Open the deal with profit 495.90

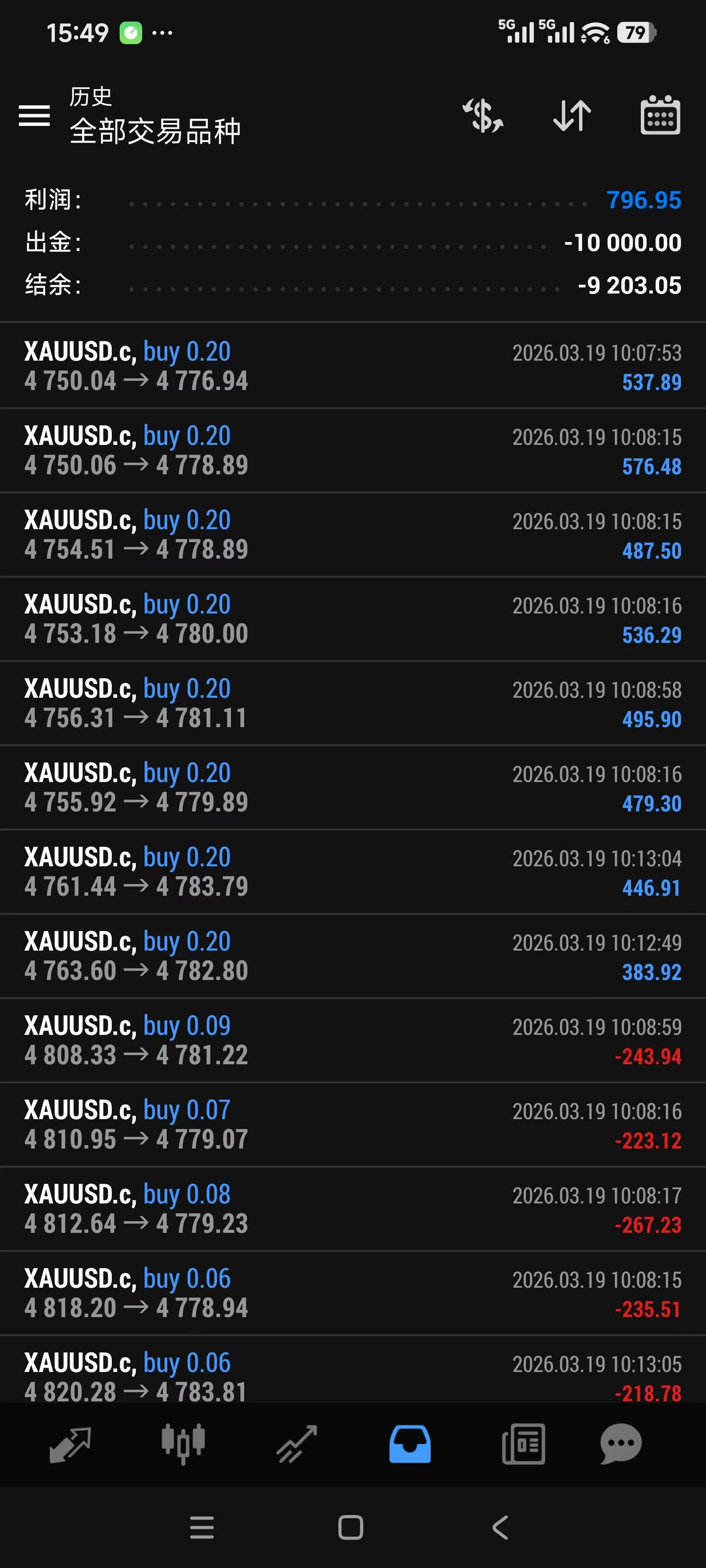click(x=353, y=703)
